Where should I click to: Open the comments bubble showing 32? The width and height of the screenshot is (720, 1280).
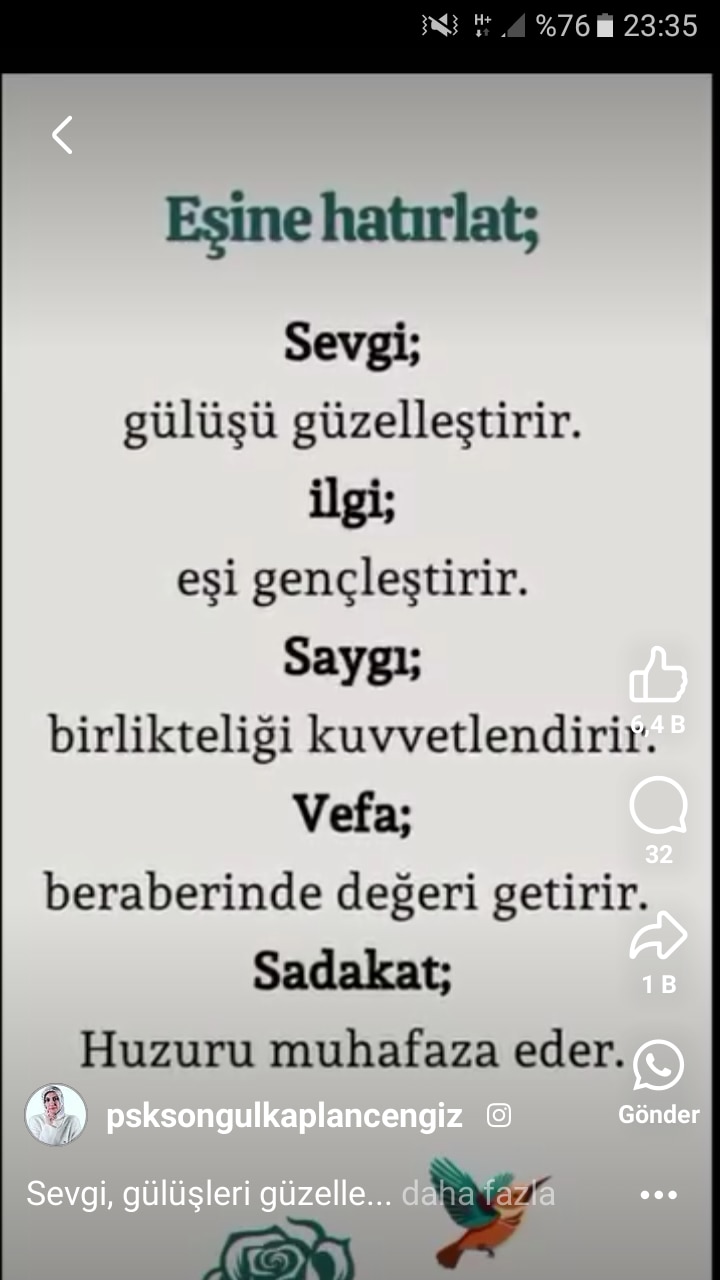pyautogui.click(x=658, y=806)
